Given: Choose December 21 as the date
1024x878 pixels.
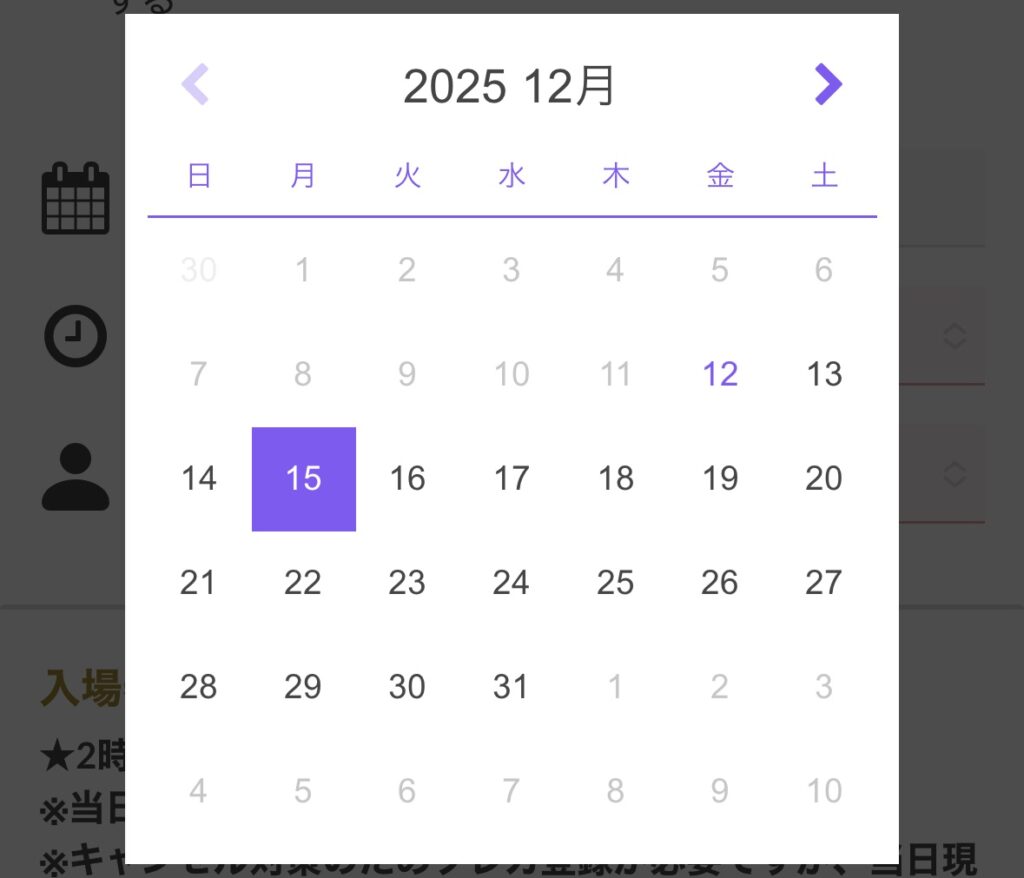Looking at the screenshot, I should (x=199, y=583).
